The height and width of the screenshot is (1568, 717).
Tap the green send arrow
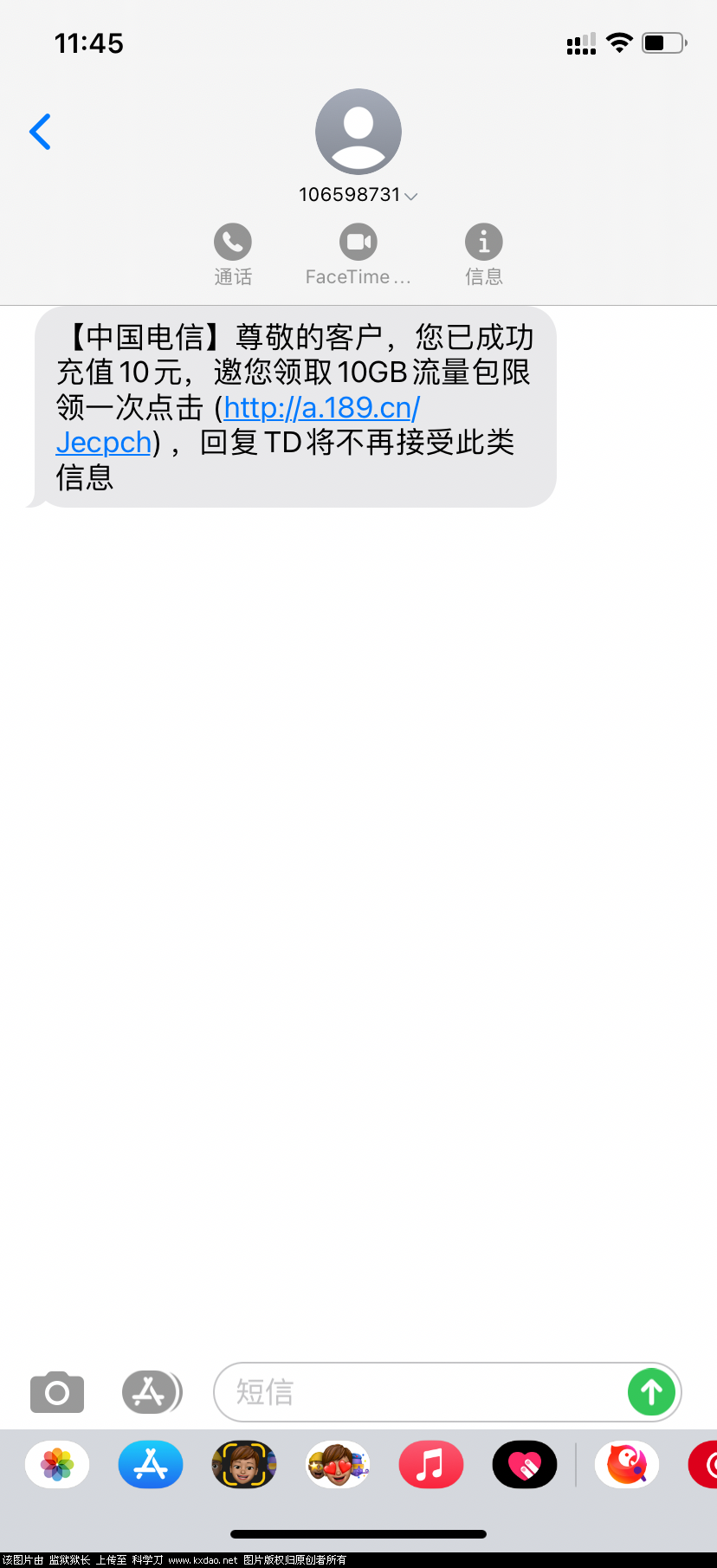(651, 1392)
